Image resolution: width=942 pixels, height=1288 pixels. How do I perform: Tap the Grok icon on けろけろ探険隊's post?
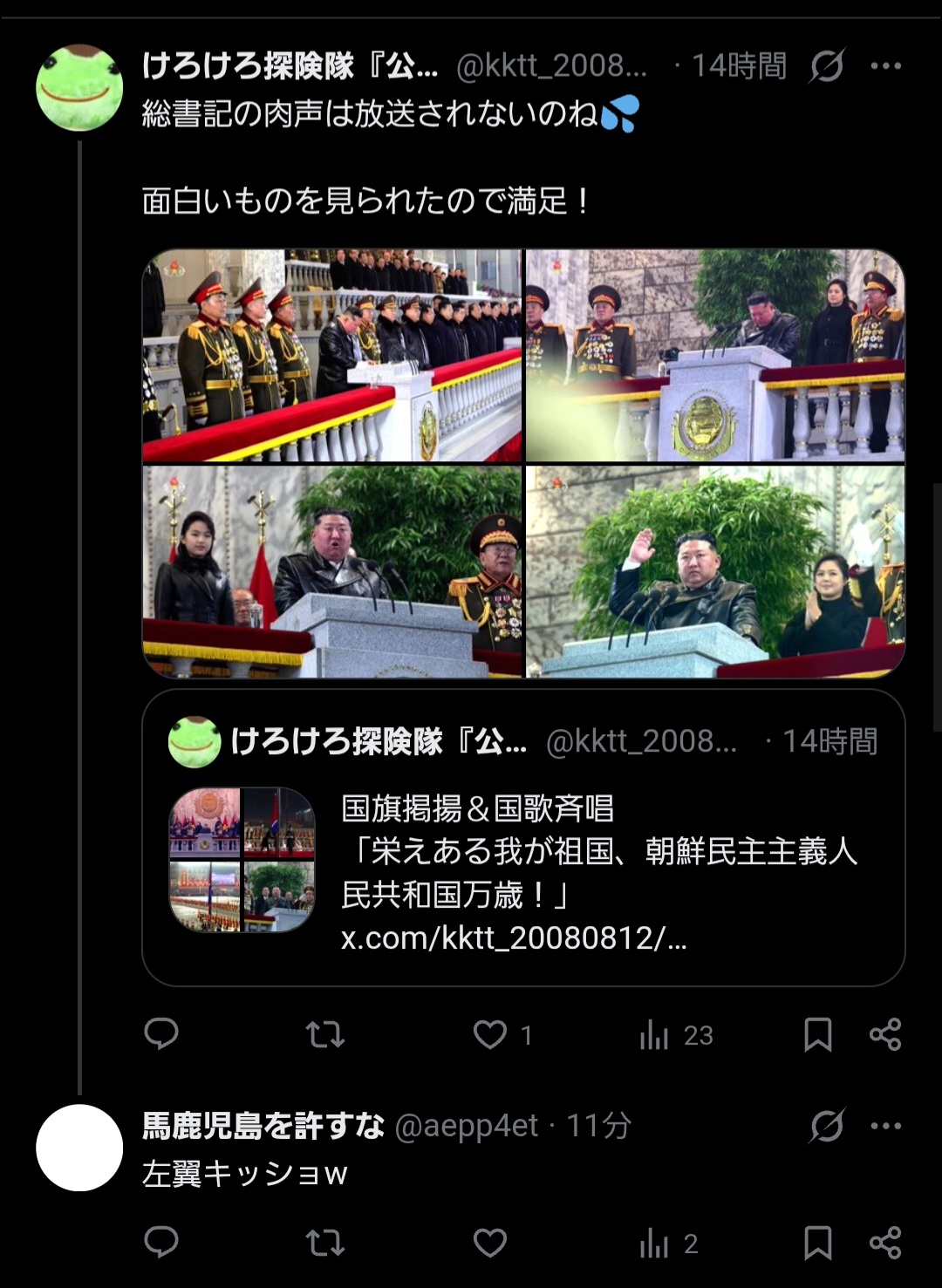click(826, 66)
